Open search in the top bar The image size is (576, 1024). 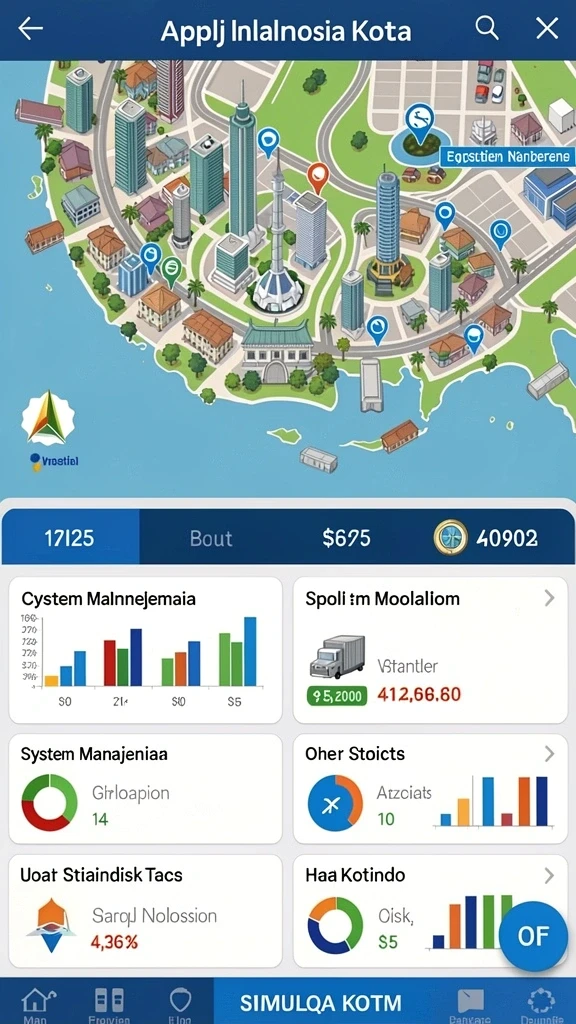486,28
